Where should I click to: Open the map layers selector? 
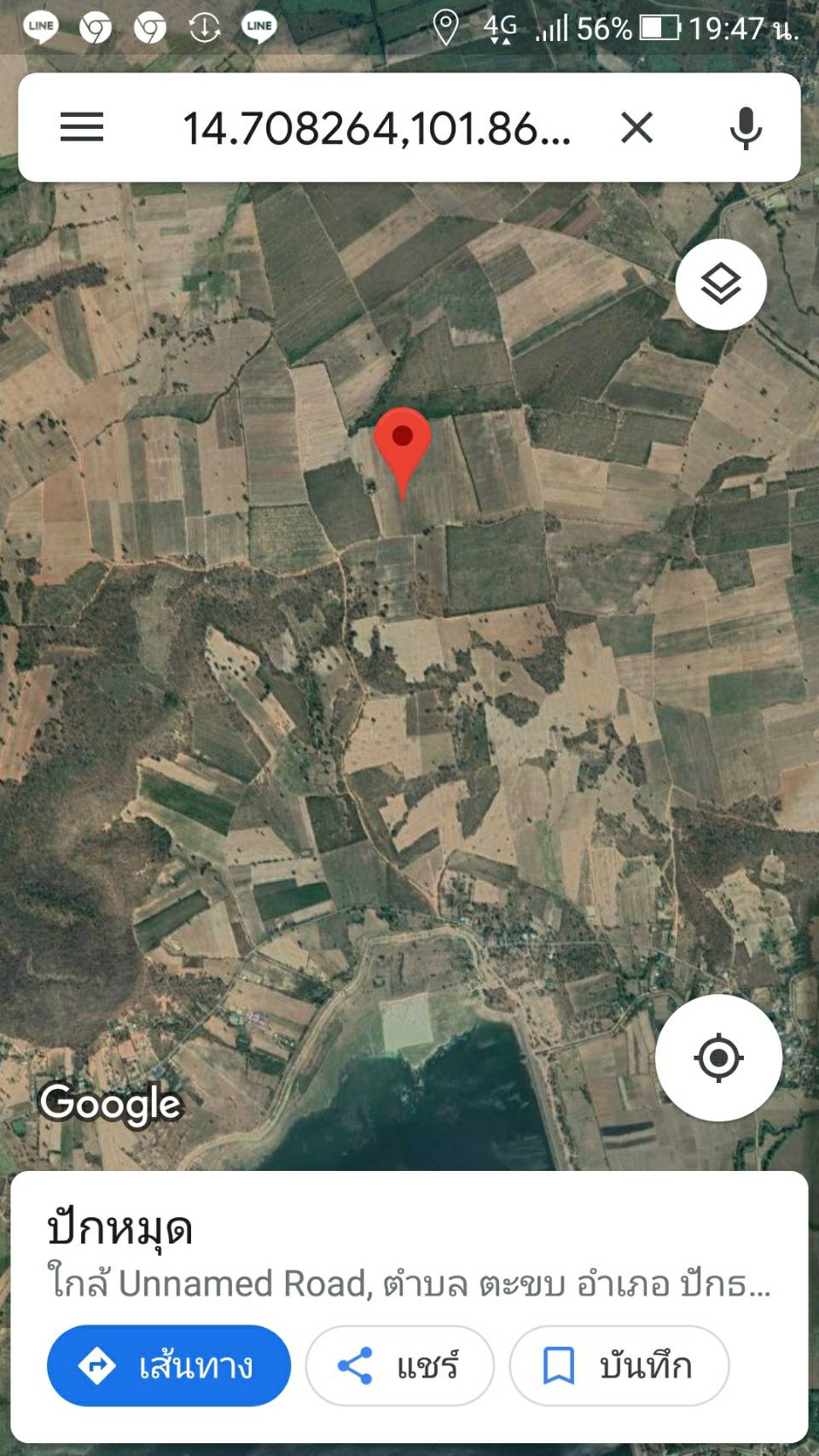click(721, 284)
